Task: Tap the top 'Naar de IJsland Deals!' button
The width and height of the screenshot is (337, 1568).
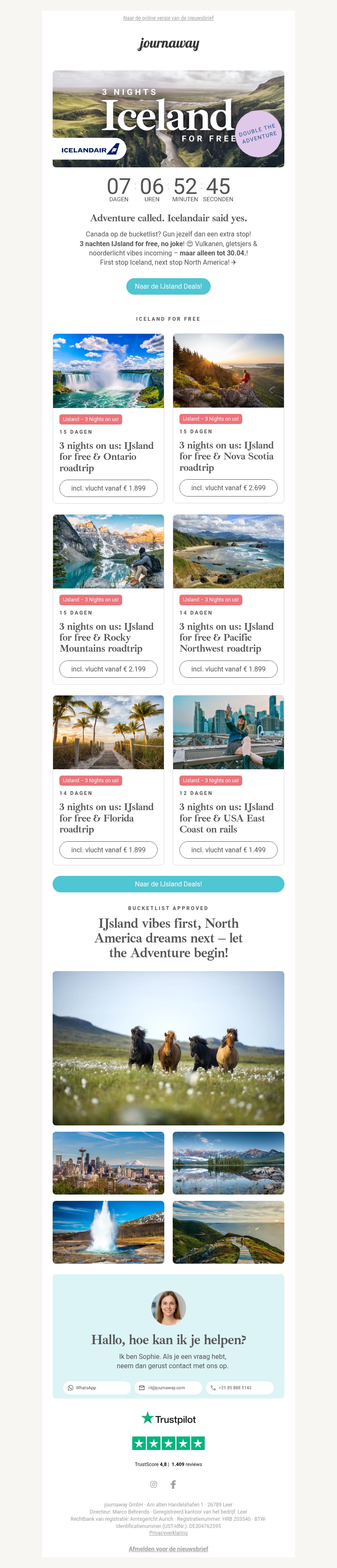Action: pyautogui.click(x=168, y=286)
